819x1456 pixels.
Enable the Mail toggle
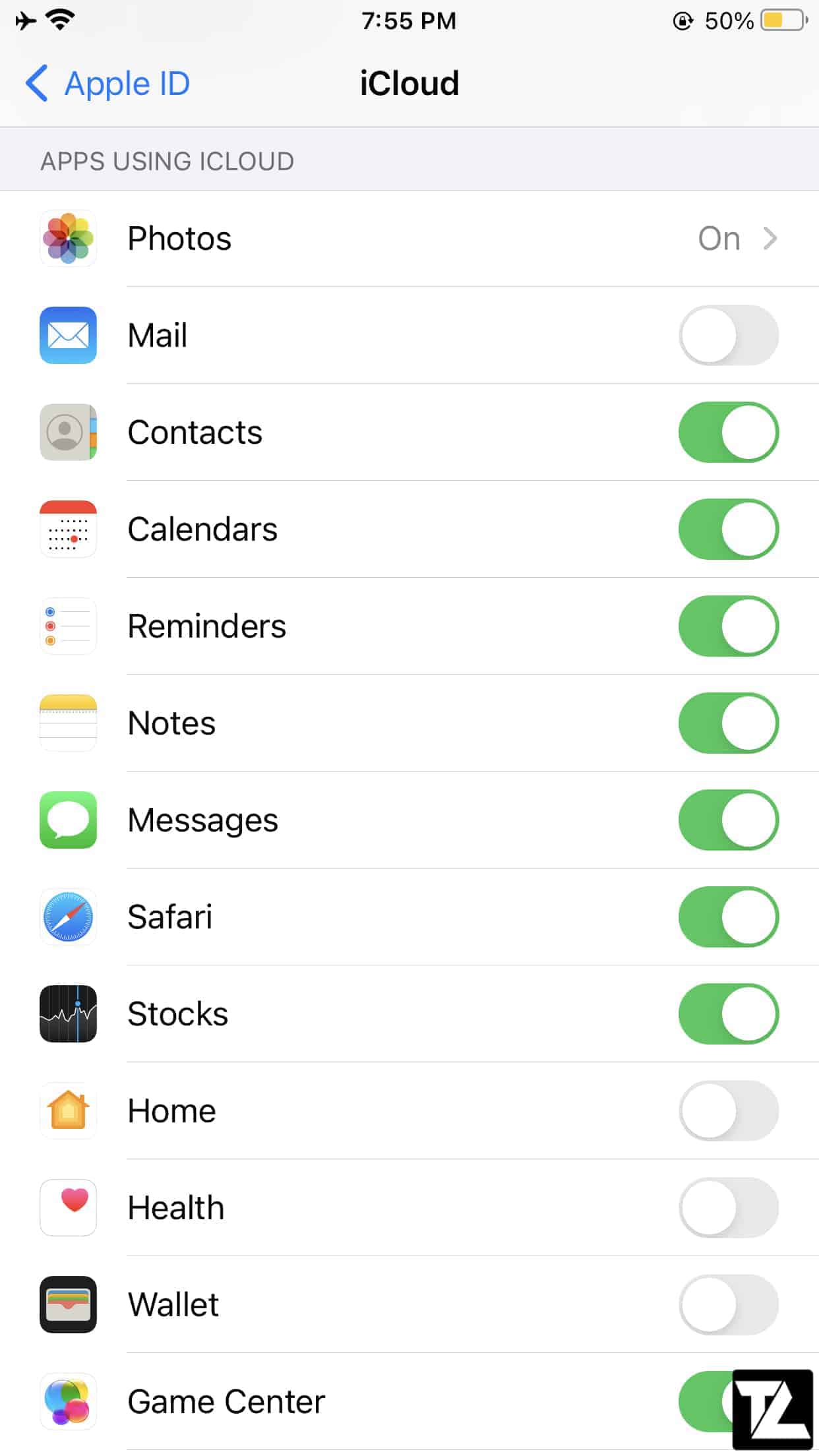[x=729, y=335]
